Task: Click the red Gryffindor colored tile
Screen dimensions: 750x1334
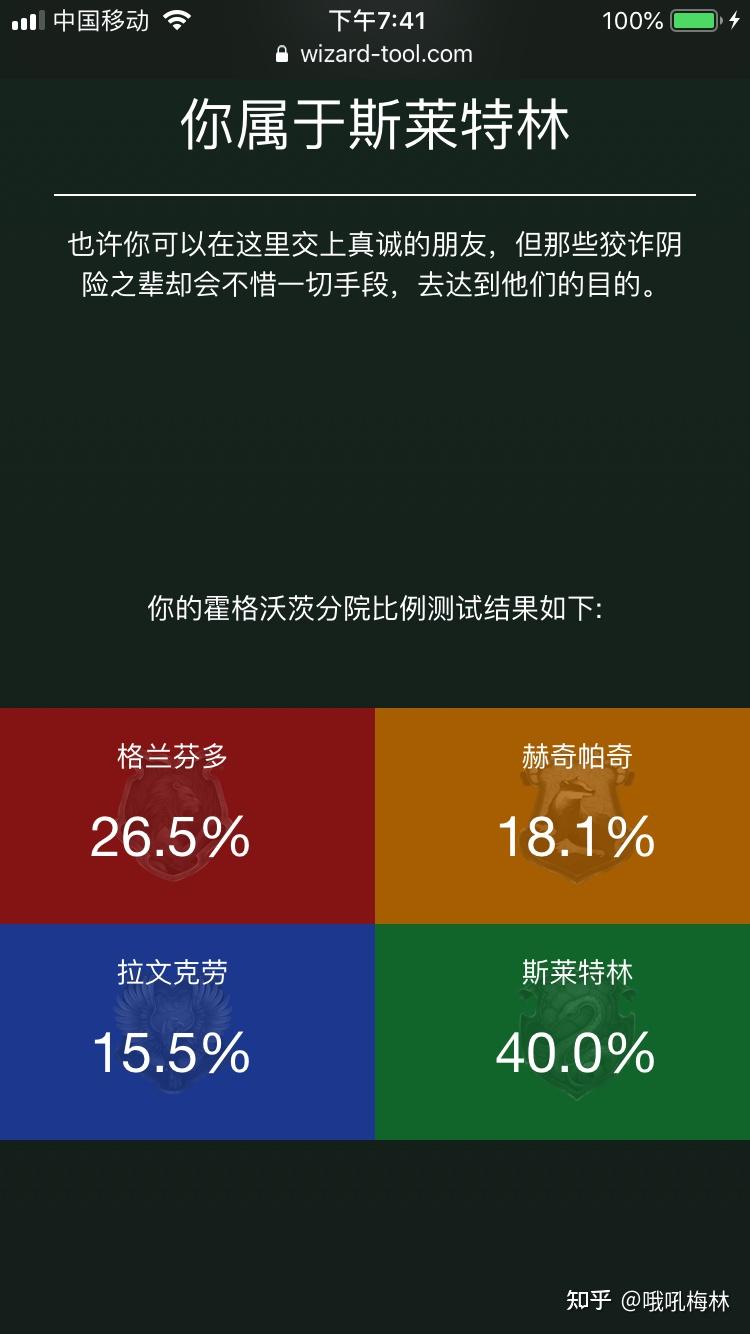Action: [x=187, y=815]
